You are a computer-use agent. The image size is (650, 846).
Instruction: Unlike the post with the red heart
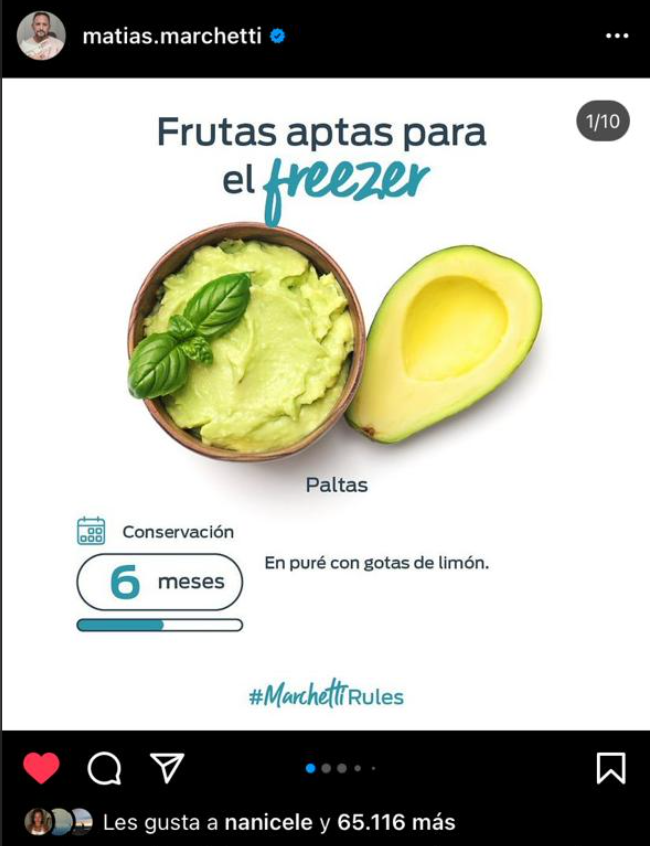[x=41, y=768]
